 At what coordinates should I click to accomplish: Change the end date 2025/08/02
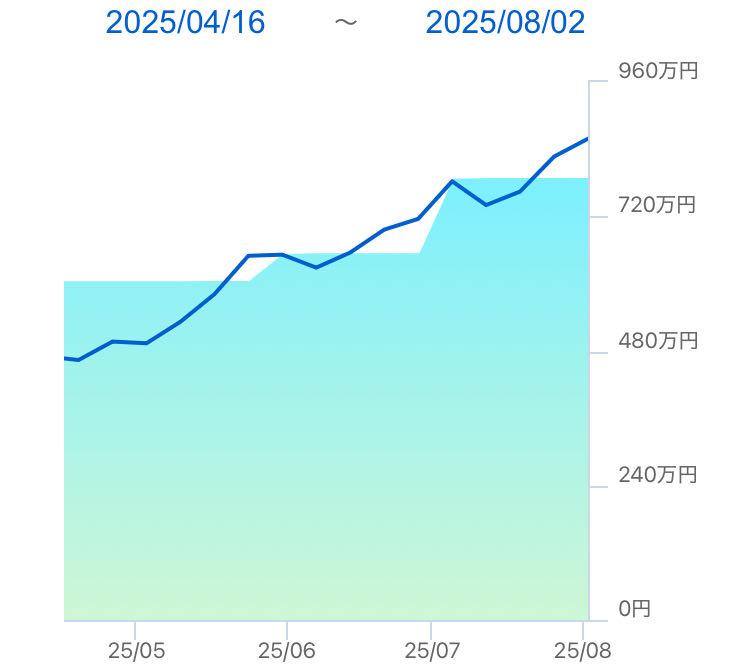click(505, 23)
